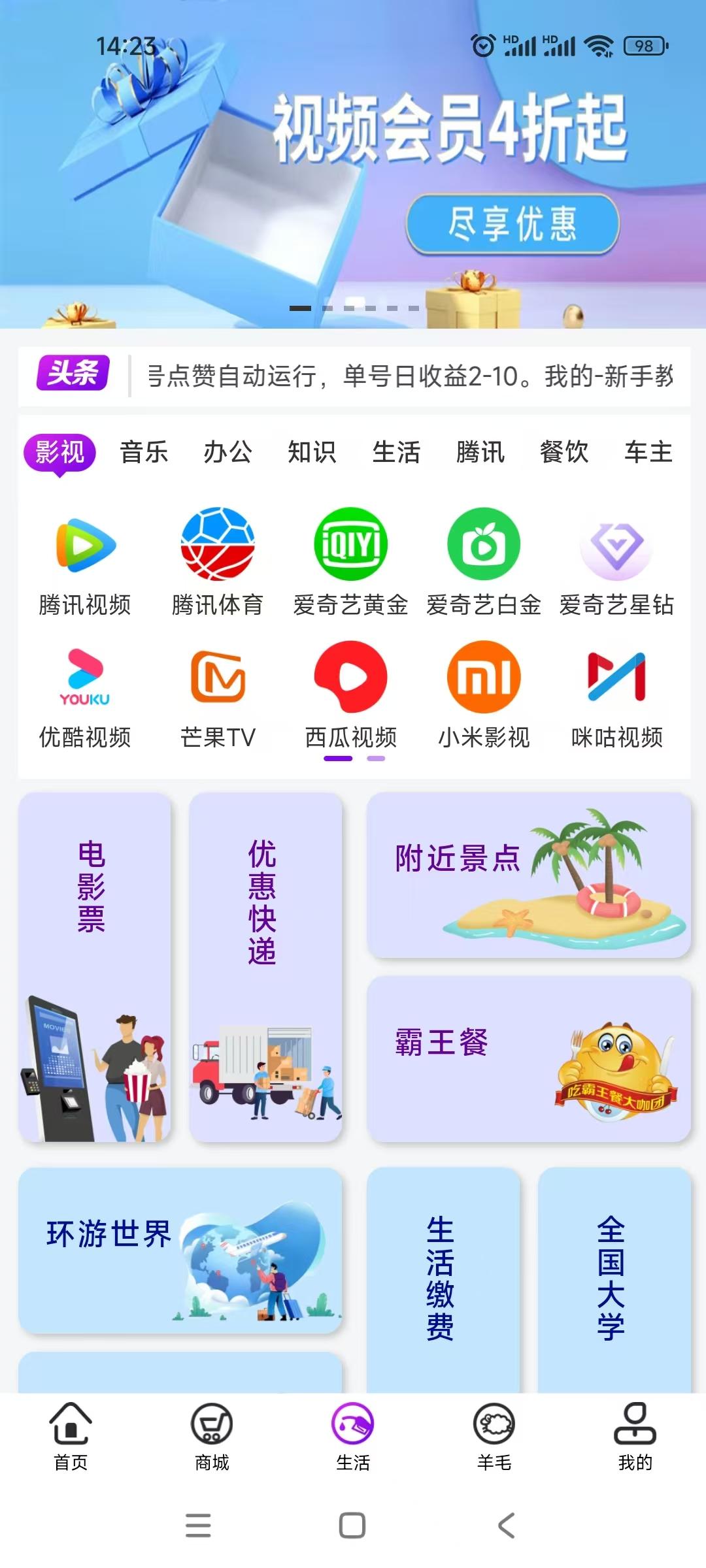
Task: Switch to the 餐饮 category tab
Action: point(564,452)
